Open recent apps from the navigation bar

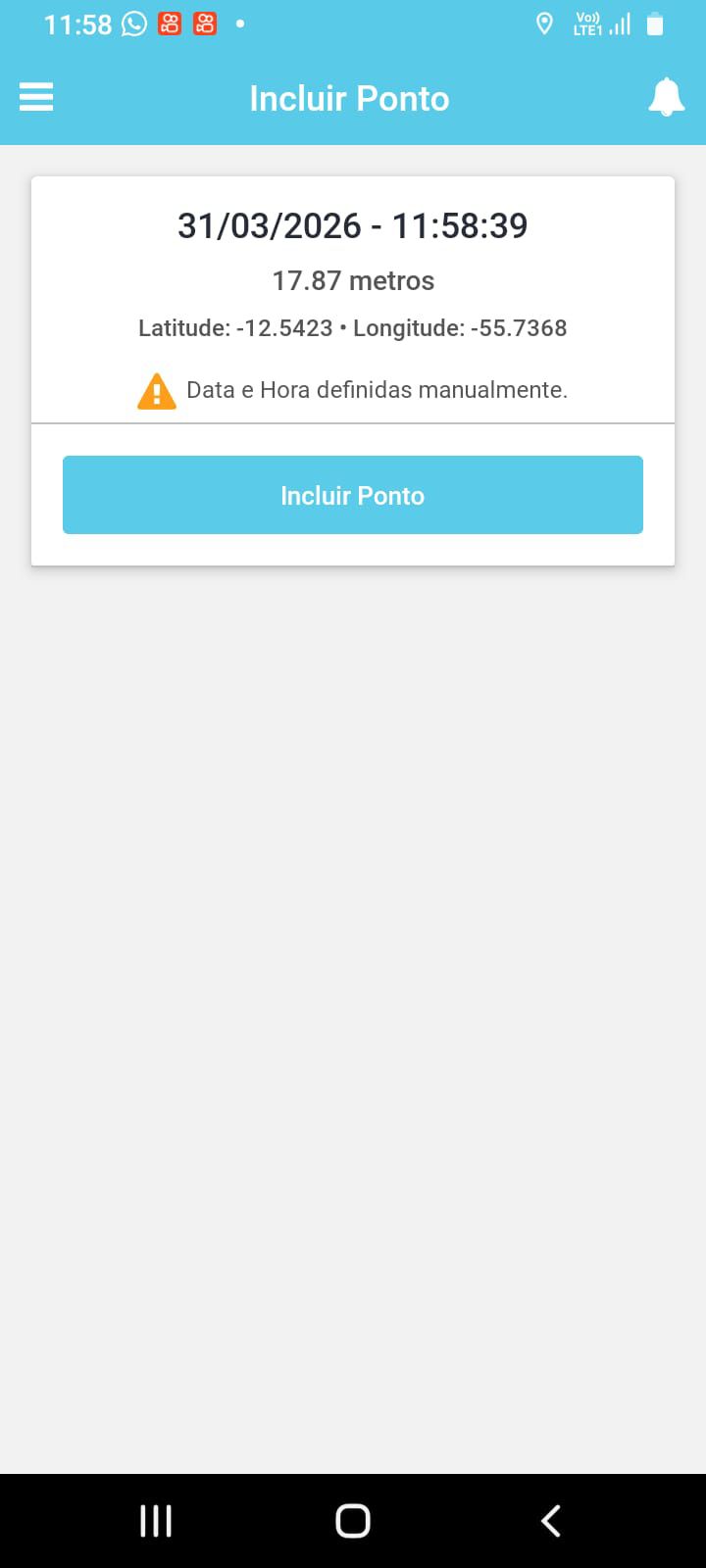tap(156, 1521)
